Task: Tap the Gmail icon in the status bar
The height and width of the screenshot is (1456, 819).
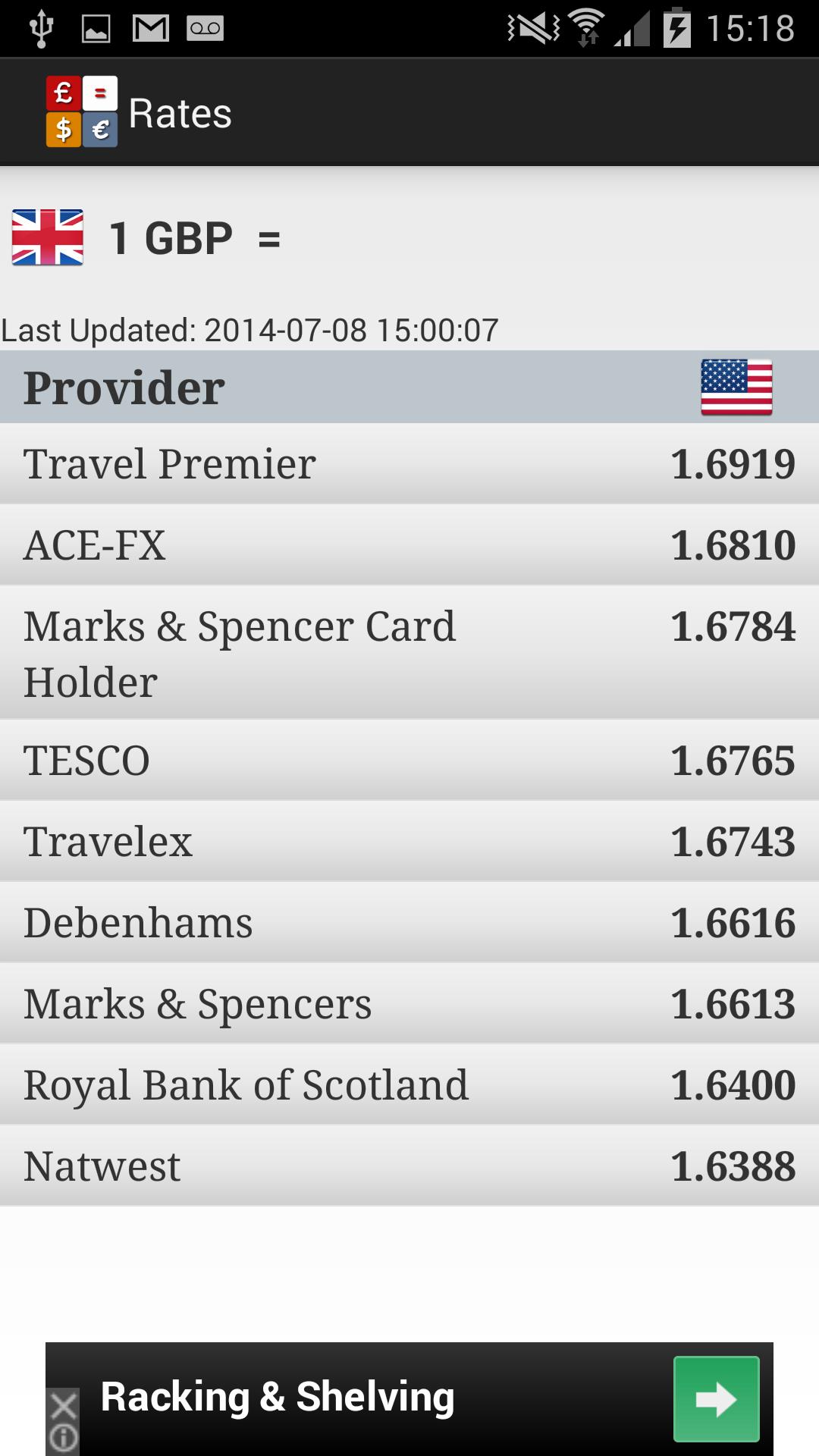Action: [149, 27]
